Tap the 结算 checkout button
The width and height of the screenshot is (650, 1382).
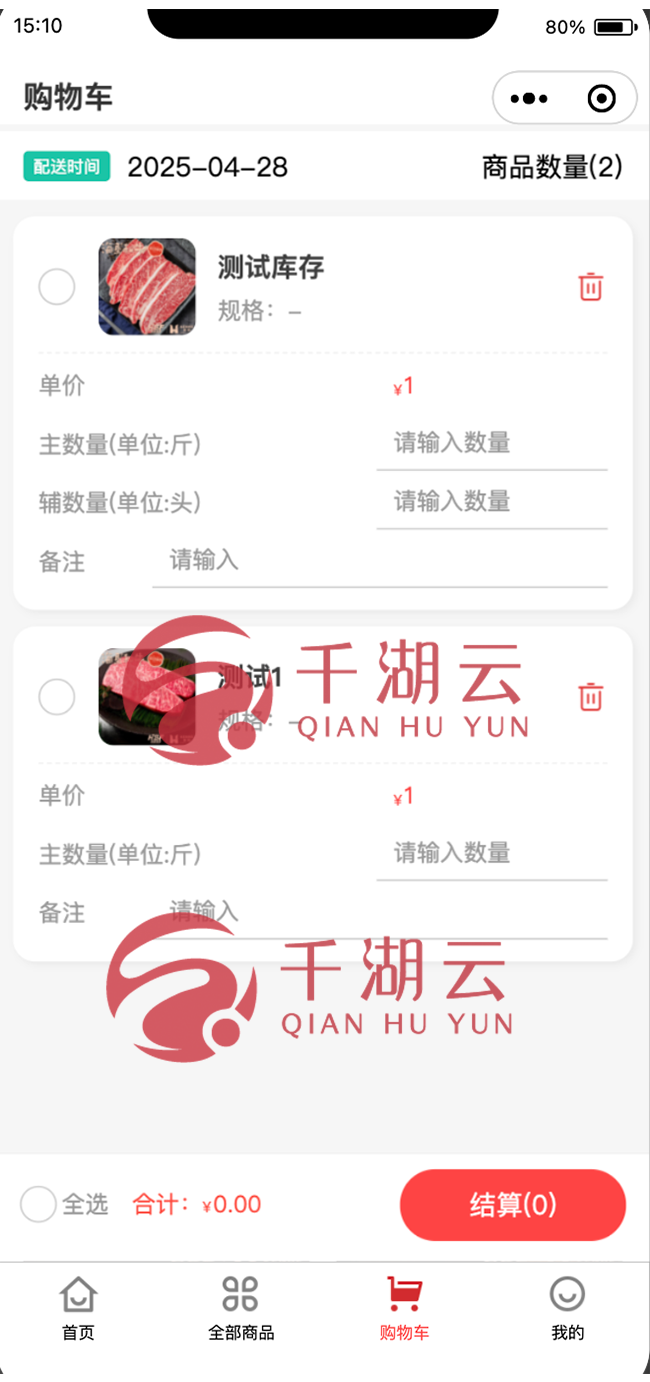[512, 1205]
